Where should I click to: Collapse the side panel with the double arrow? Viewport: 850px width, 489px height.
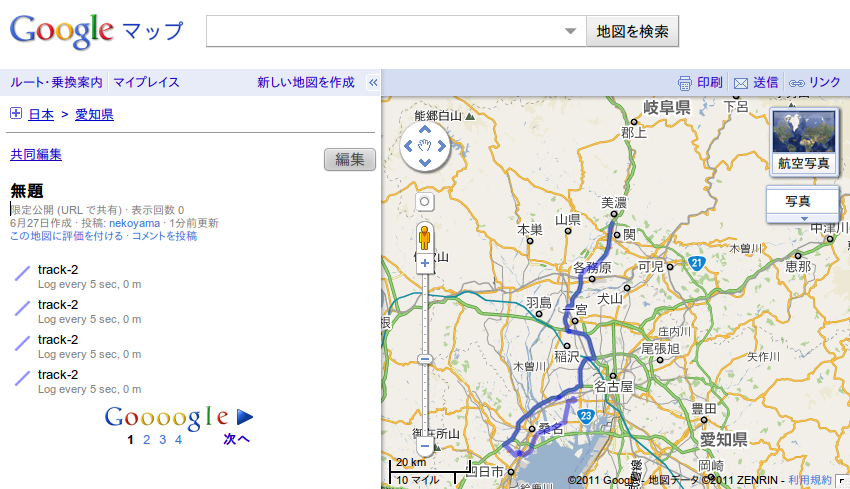pyautogui.click(x=373, y=82)
